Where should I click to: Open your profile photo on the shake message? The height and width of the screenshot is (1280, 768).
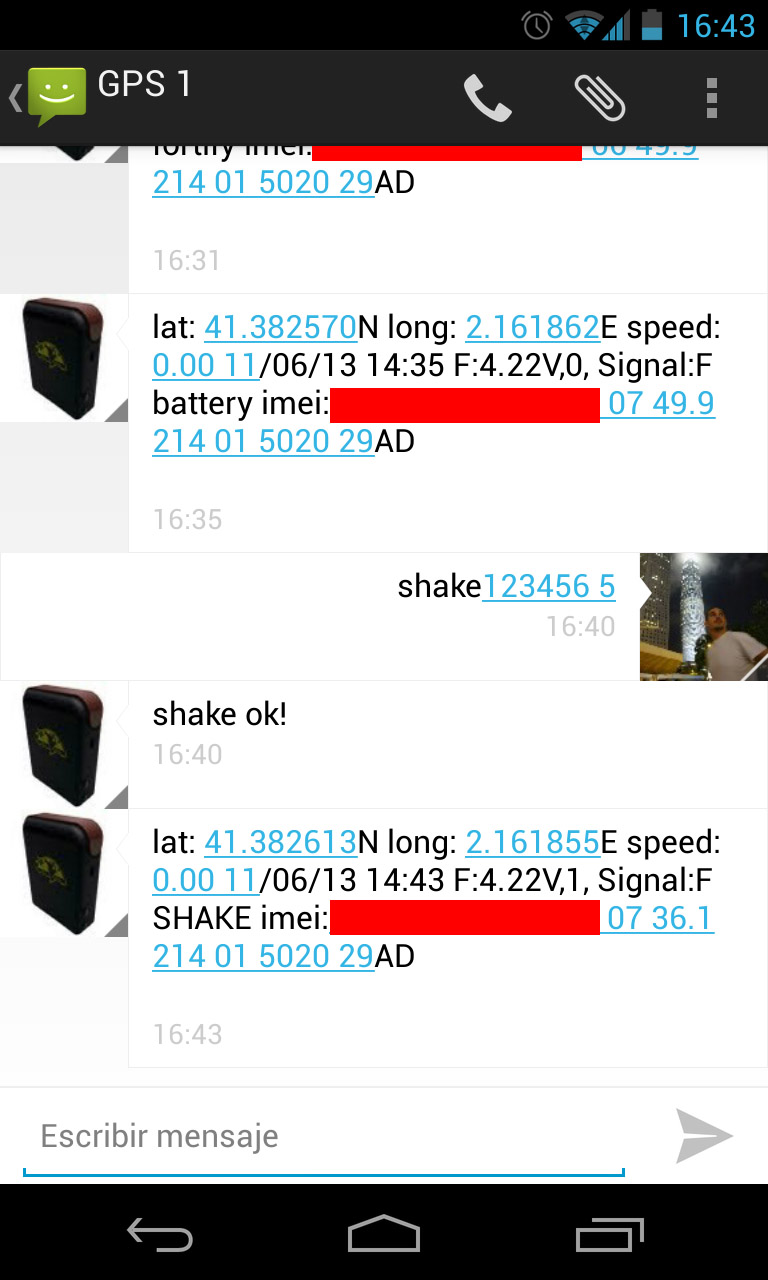click(704, 617)
